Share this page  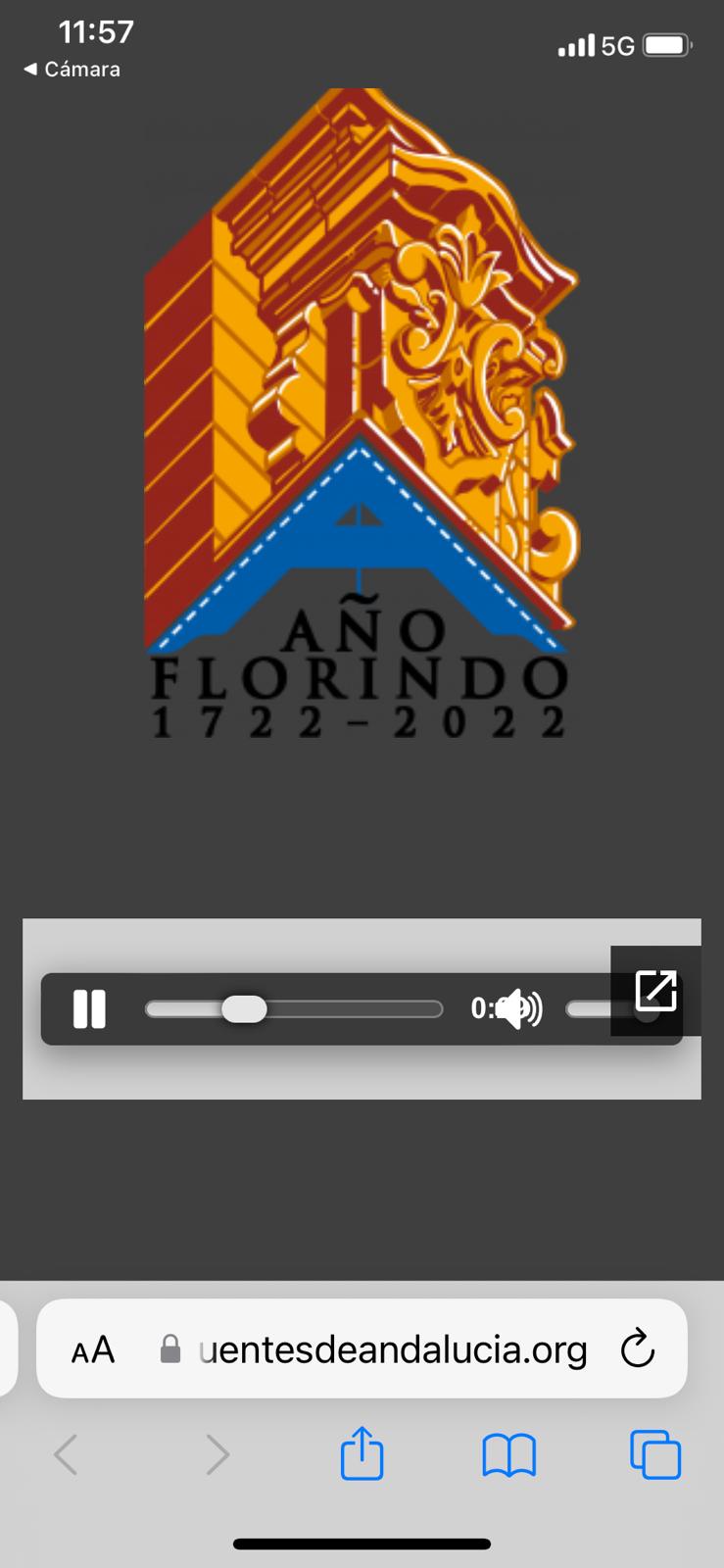click(x=362, y=1453)
